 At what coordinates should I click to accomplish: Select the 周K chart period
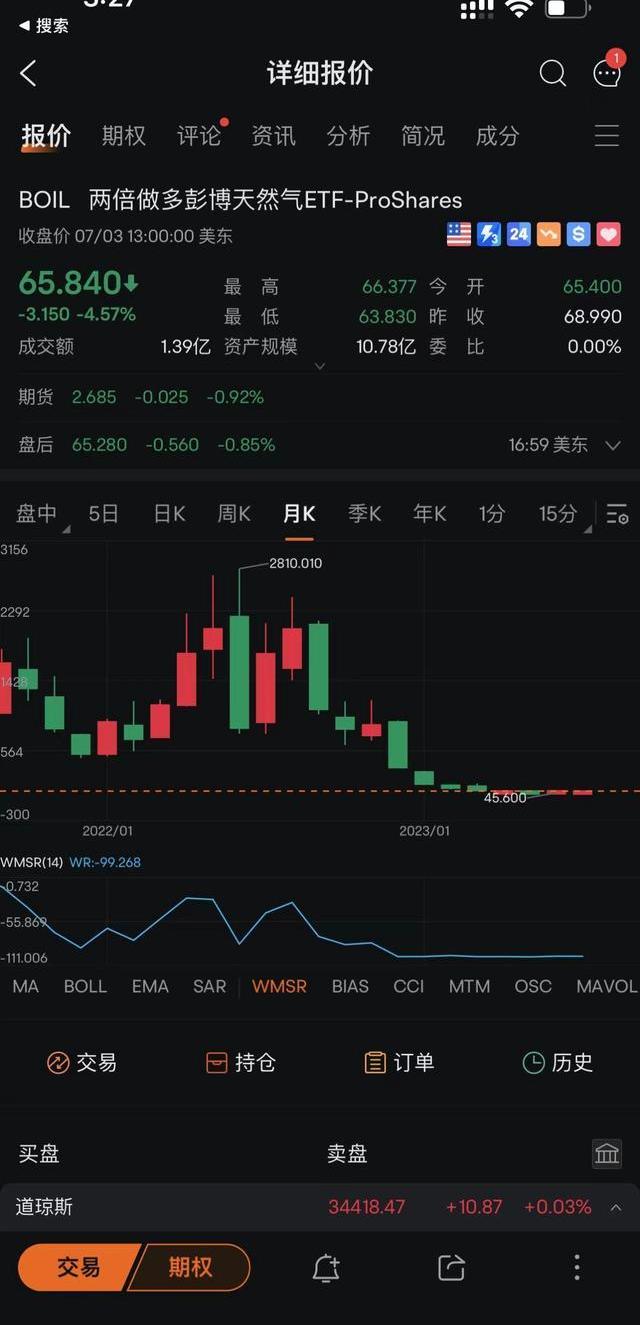[x=234, y=514]
